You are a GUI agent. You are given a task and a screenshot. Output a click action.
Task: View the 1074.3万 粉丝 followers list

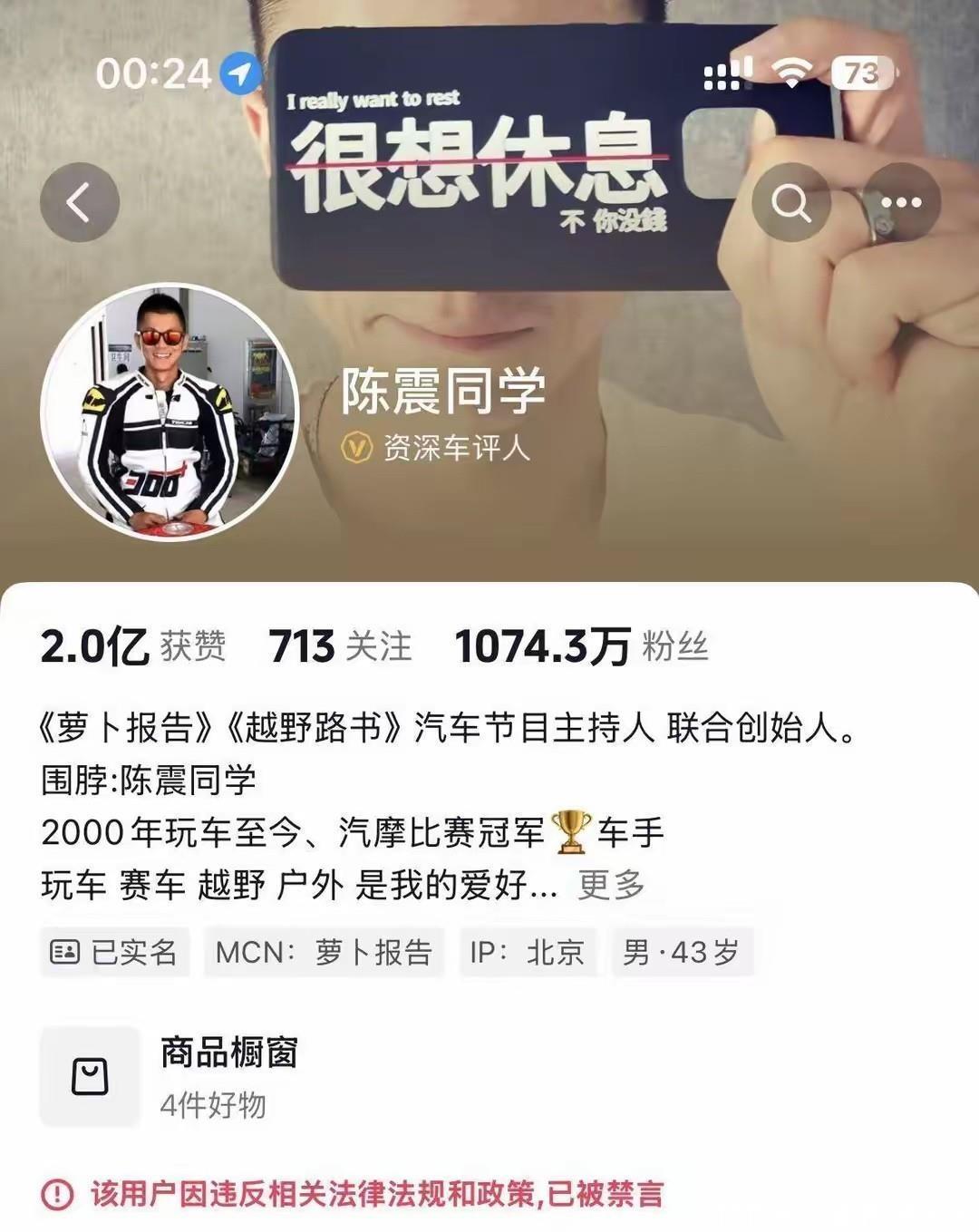pyautogui.click(x=580, y=647)
